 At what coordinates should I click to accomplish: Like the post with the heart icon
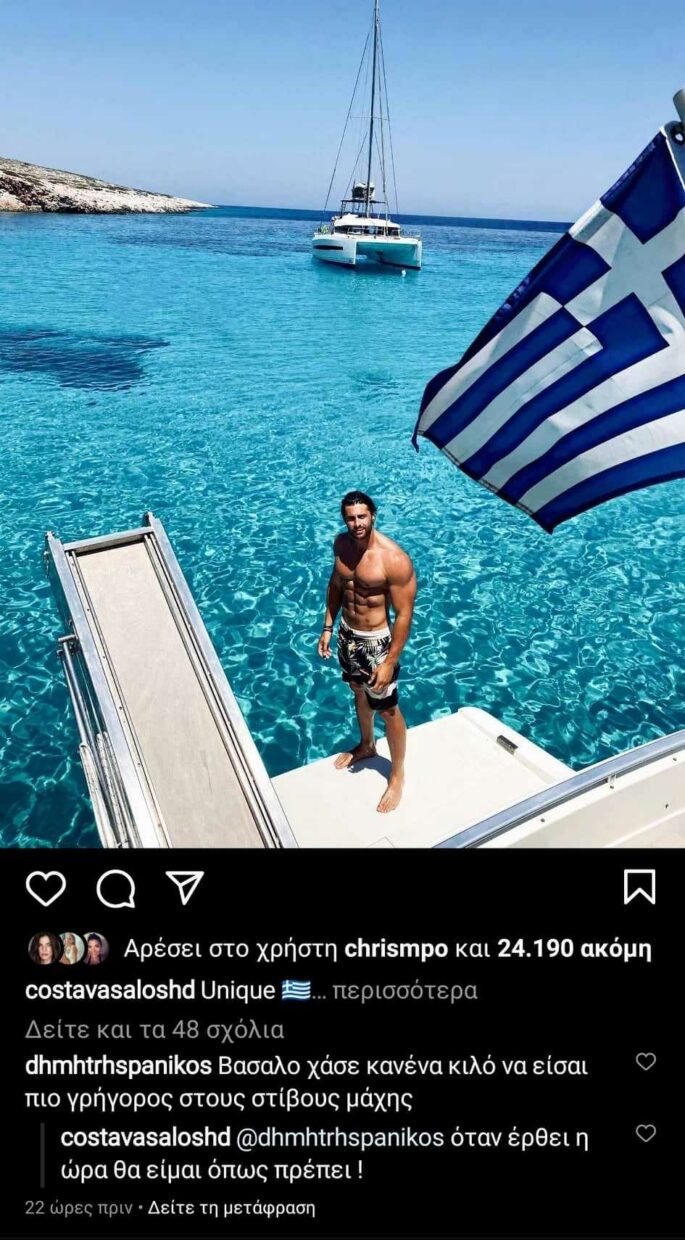[x=45, y=888]
